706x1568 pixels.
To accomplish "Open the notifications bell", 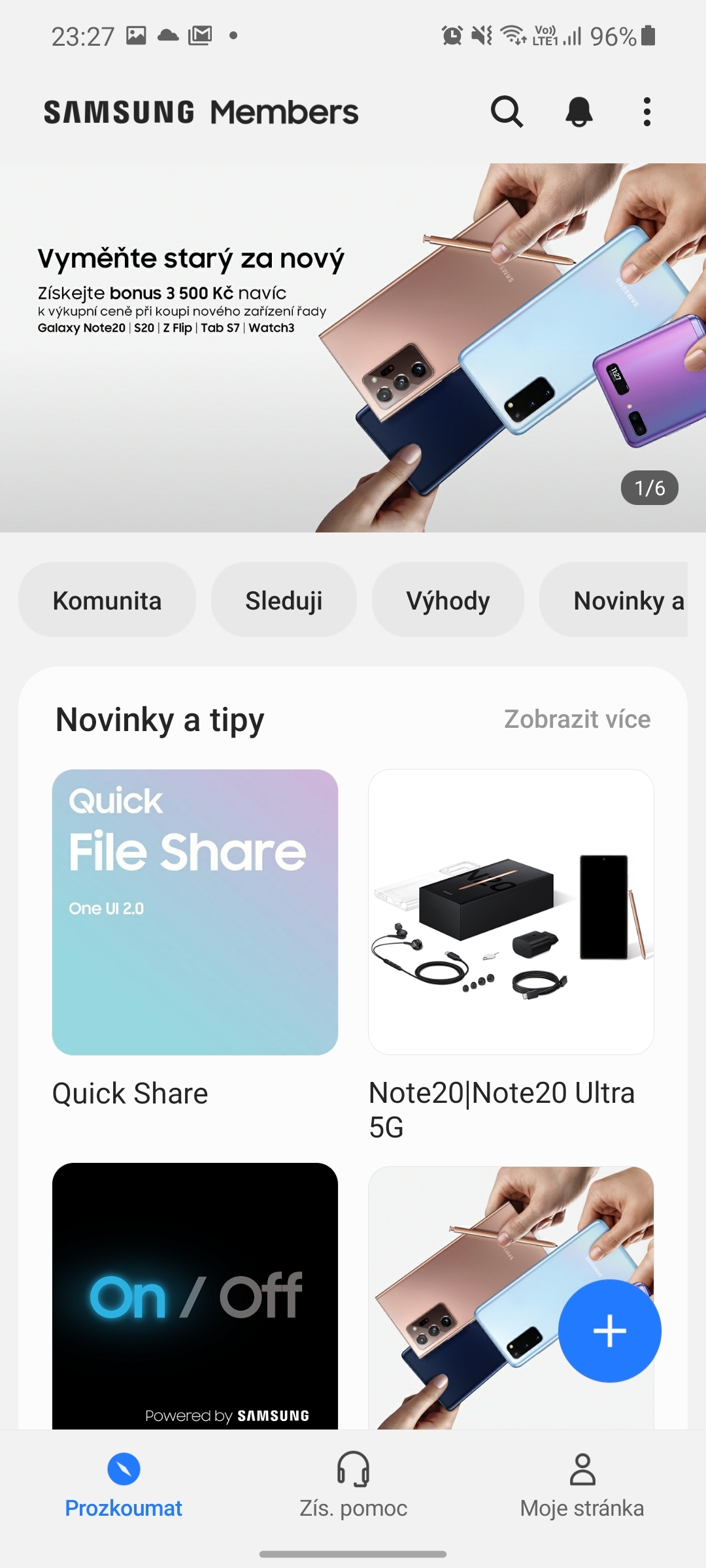I will (579, 112).
